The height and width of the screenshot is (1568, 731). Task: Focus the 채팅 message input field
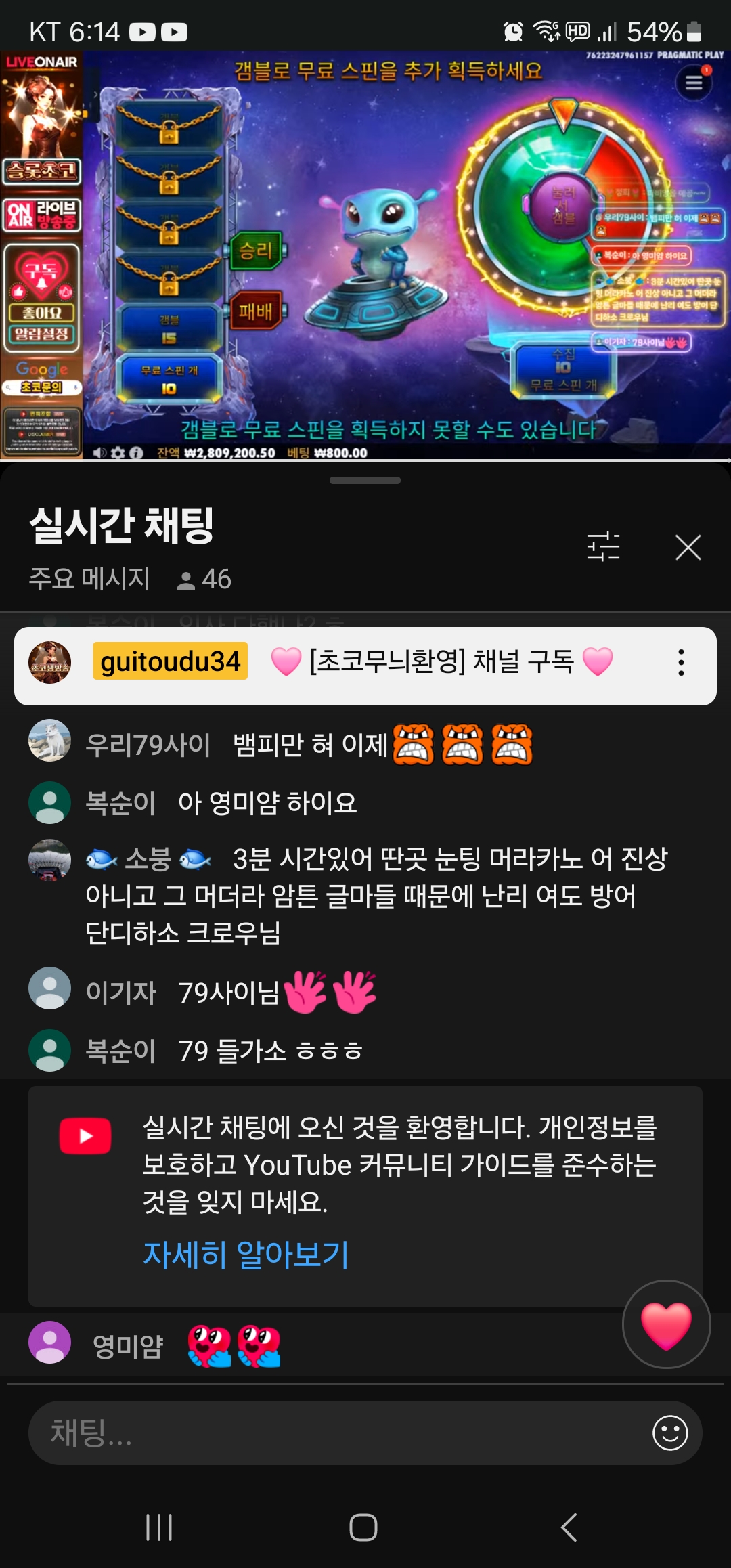(338, 1433)
